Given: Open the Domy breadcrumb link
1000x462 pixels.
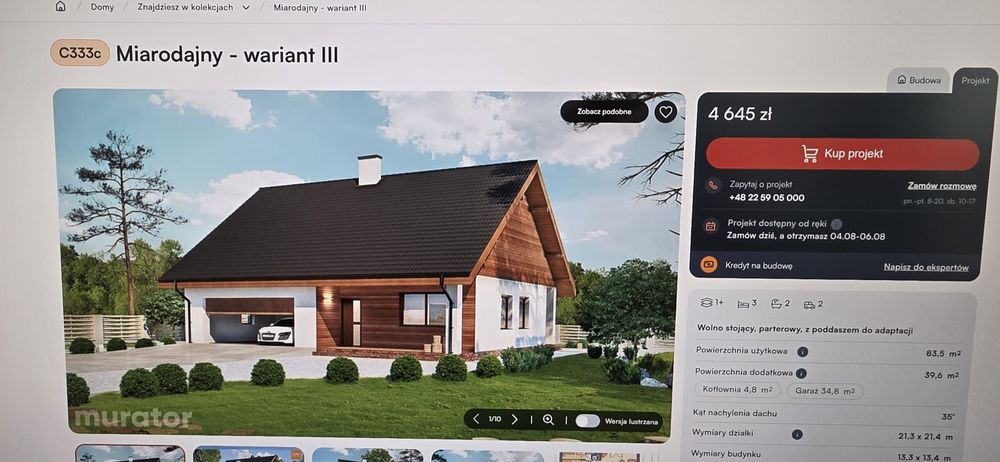Looking at the screenshot, I should (x=102, y=7).
